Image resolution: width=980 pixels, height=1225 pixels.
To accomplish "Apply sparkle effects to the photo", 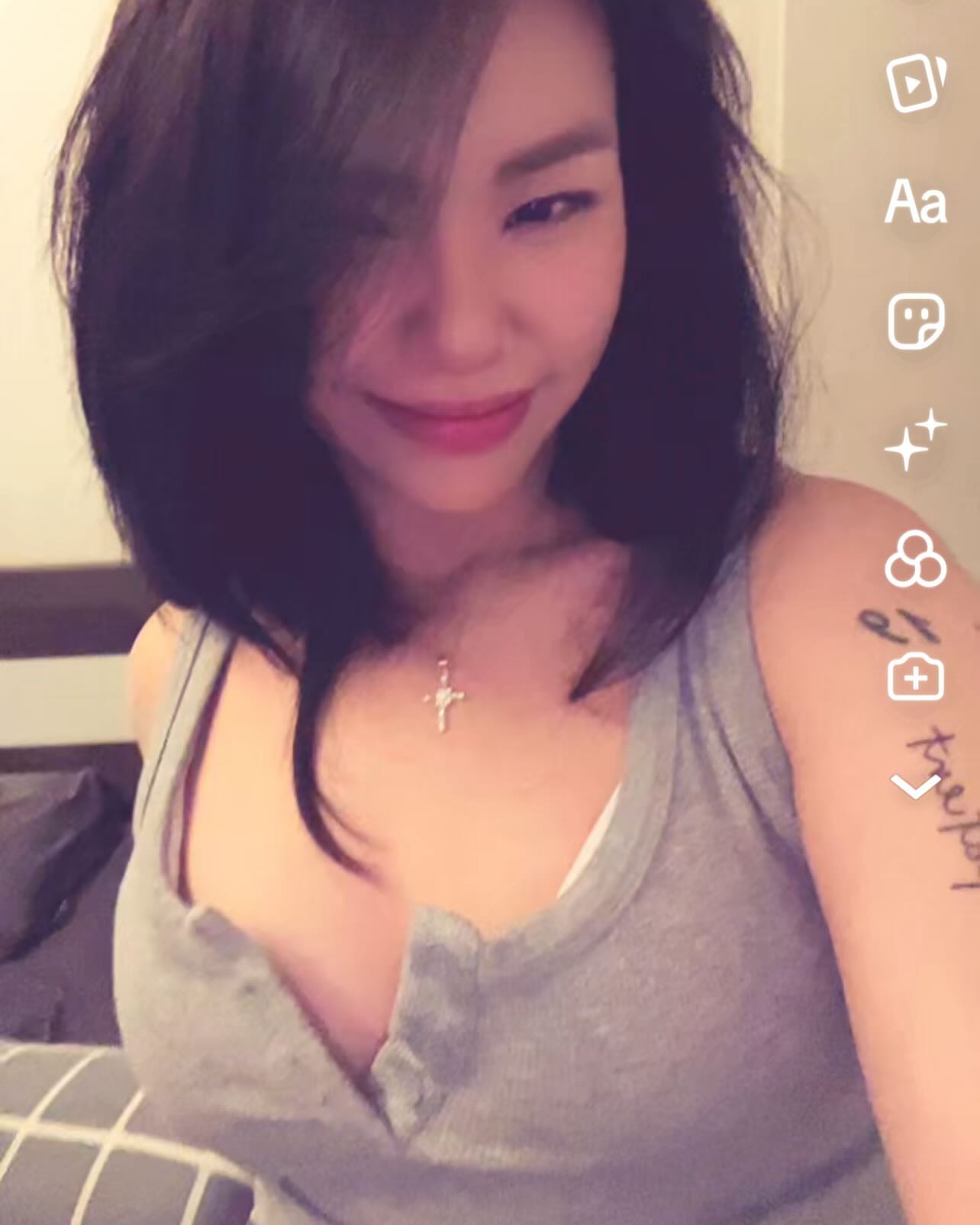I will pyautogui.click(x=914, y=440).
